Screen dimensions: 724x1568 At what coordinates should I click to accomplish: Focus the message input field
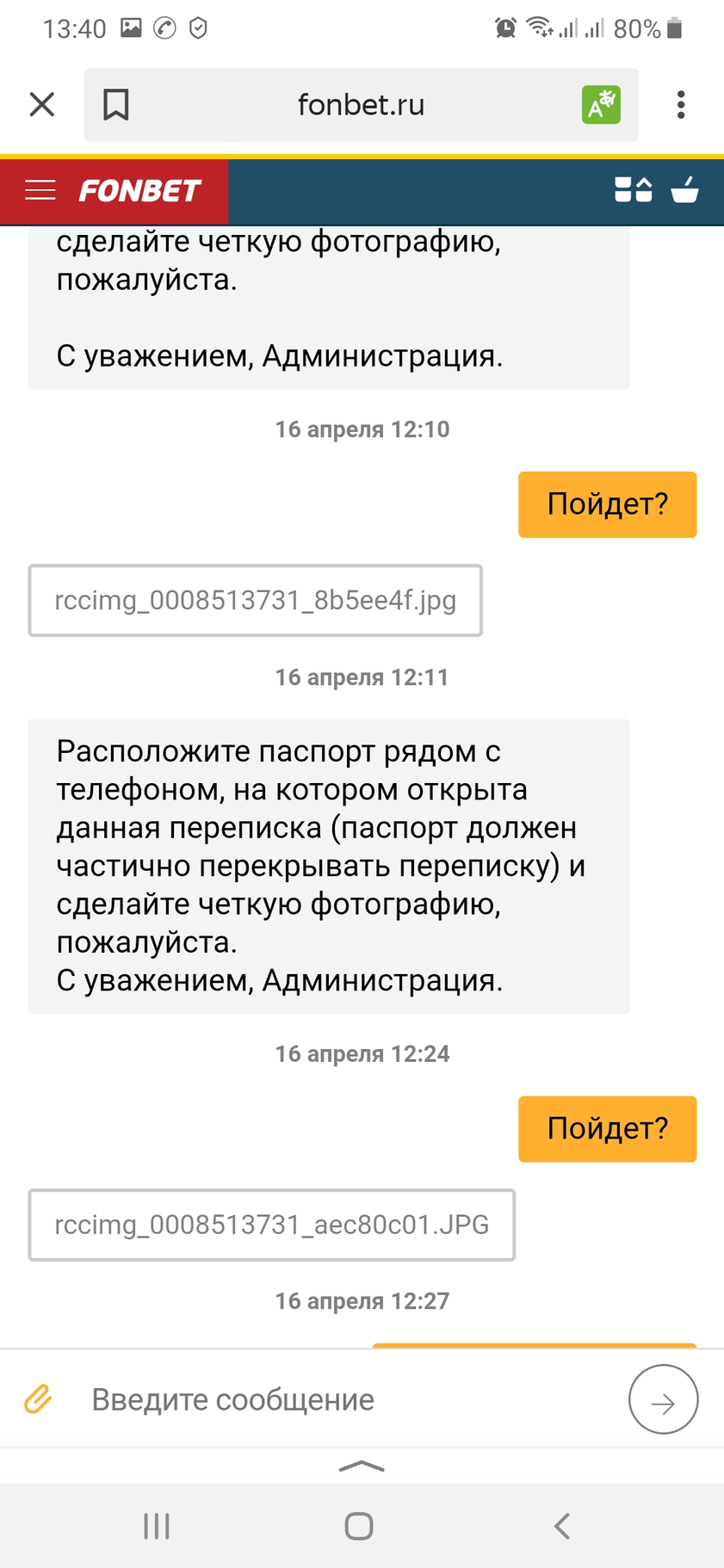pyautogui.click(x=344, y=1399)
